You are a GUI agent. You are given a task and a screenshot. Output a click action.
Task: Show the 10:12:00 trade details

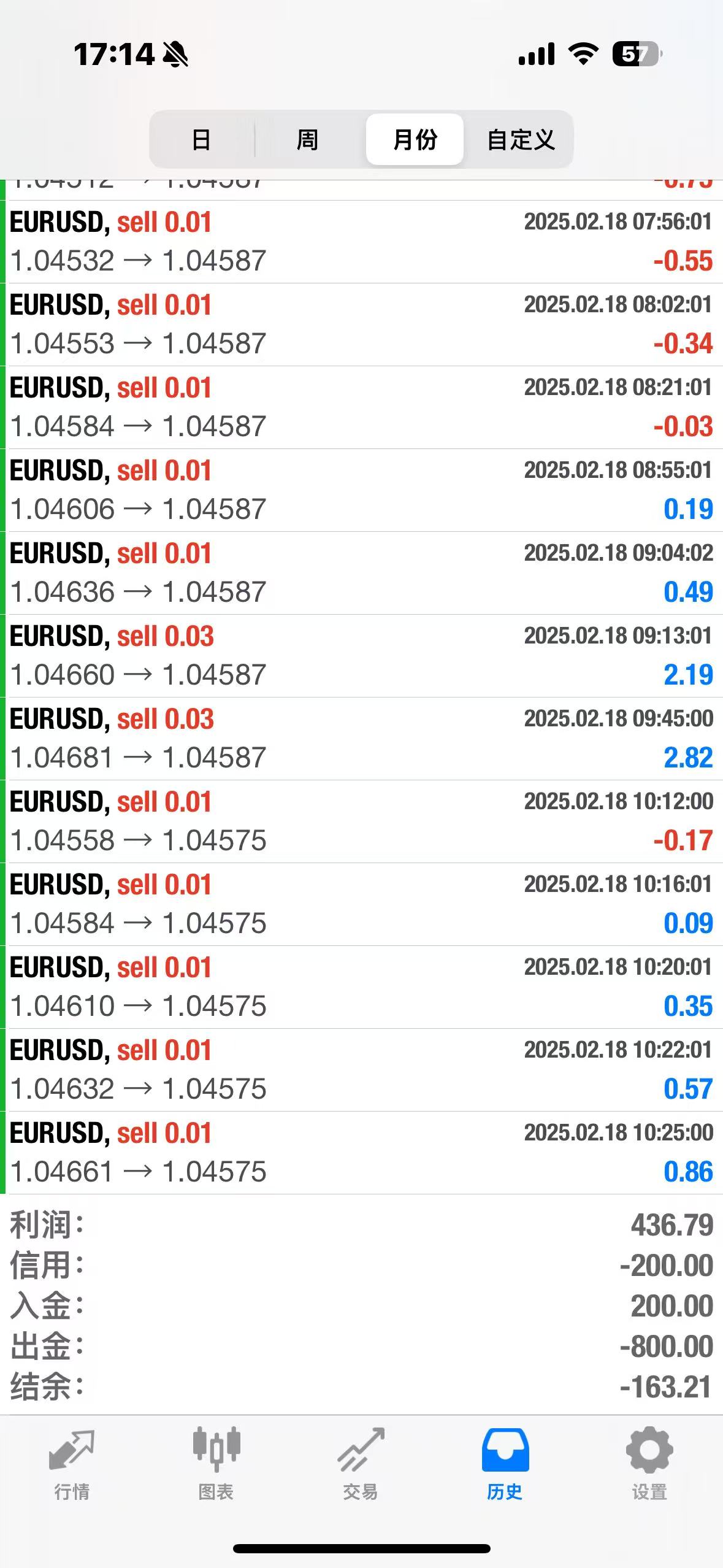point(361,821)
